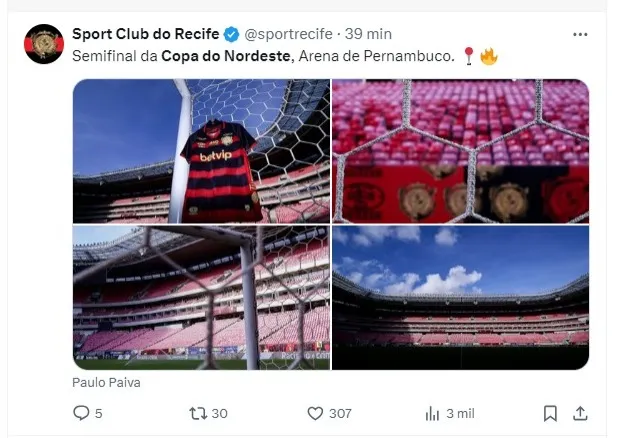
Task: Bookmark this tweet
Action: [x=550, y=413]
